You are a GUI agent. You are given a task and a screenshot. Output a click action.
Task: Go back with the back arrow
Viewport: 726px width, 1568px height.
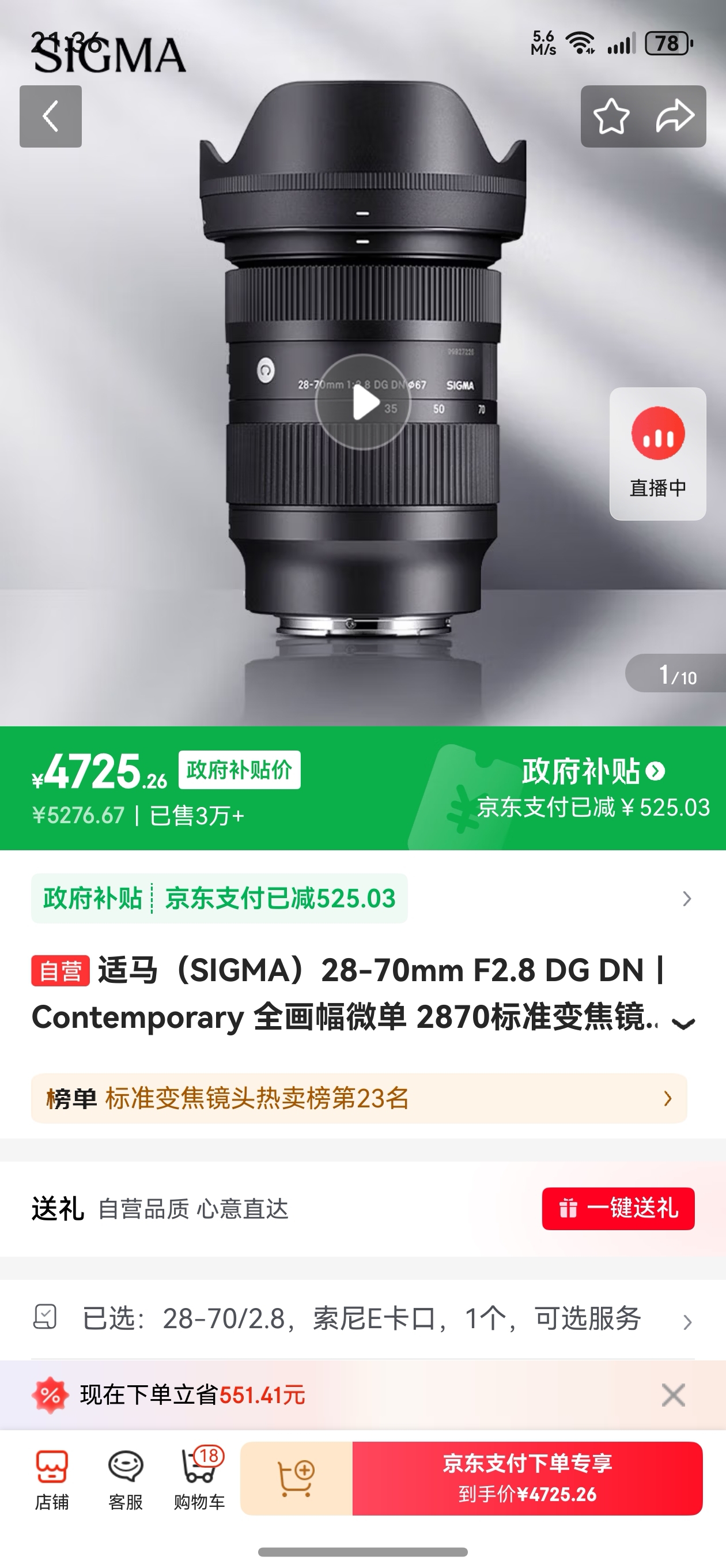(x=51, y=117)
